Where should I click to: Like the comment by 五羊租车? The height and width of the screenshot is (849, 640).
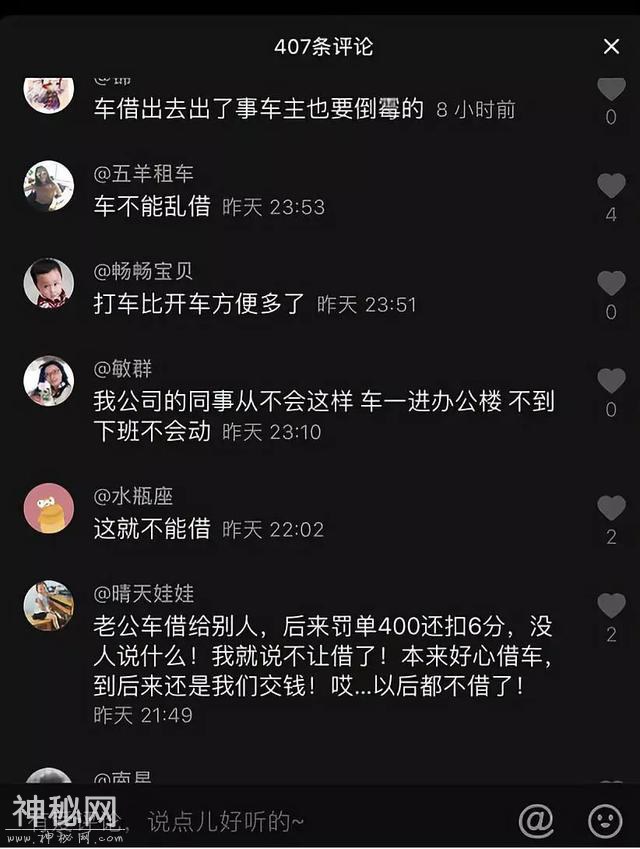611,185
